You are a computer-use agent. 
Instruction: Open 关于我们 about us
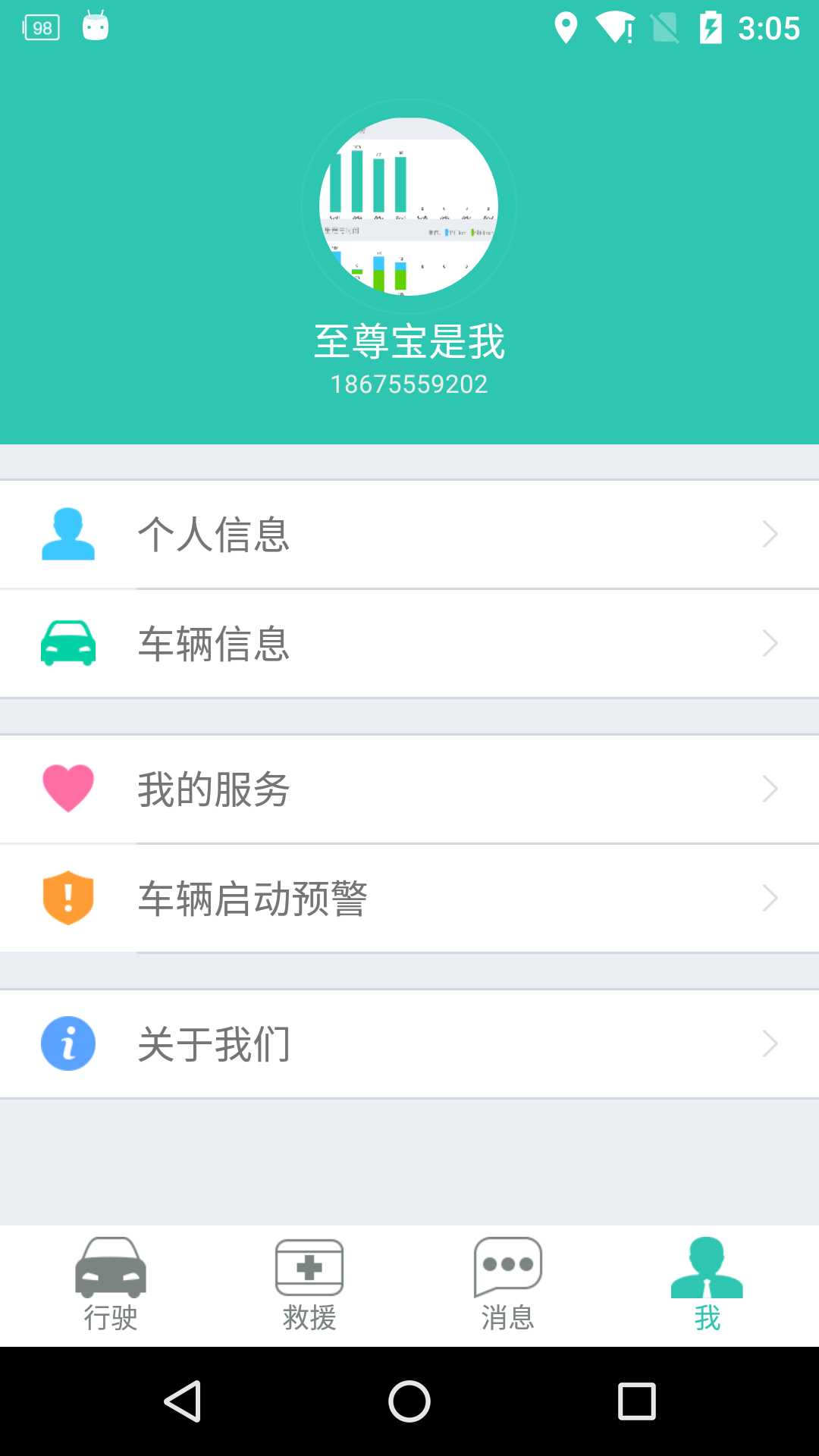pos(409,1044)
